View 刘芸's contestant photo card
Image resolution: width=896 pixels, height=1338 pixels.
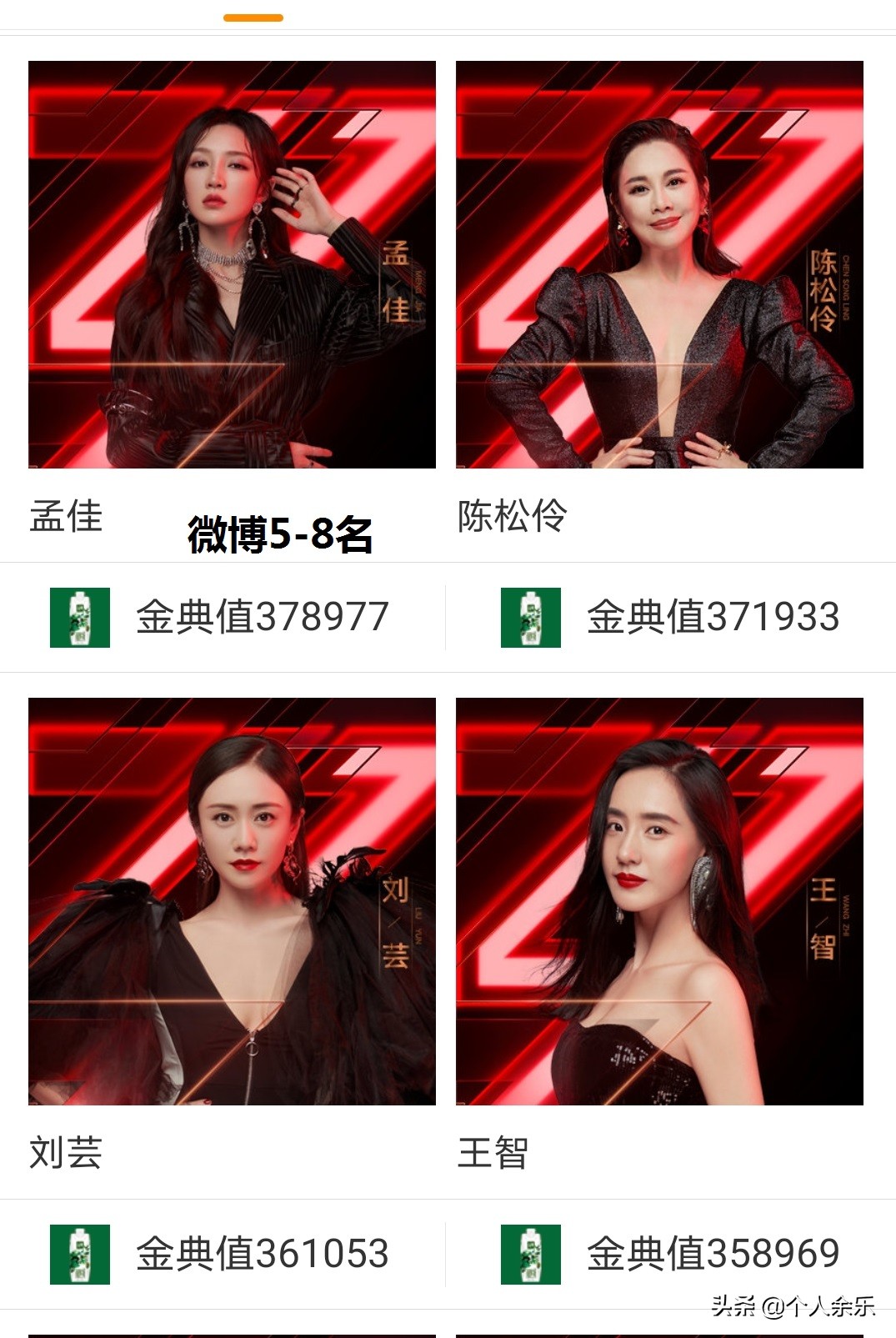click(232, 901)
